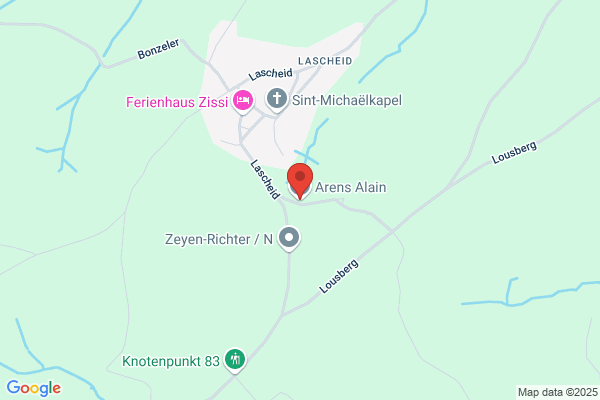Open the Ferienhaus Zissi lodging marker

point(243,101)
